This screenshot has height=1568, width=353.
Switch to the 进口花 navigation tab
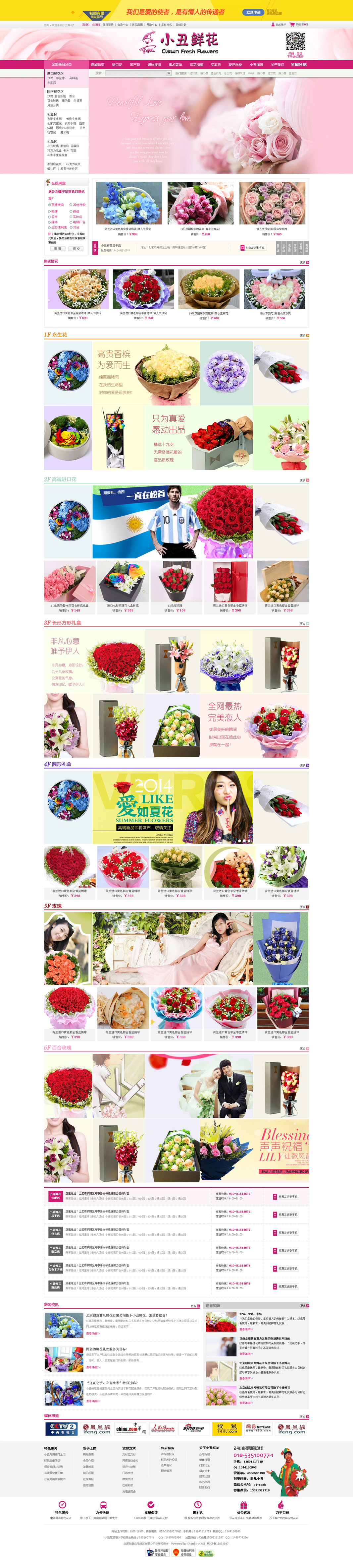117,65
